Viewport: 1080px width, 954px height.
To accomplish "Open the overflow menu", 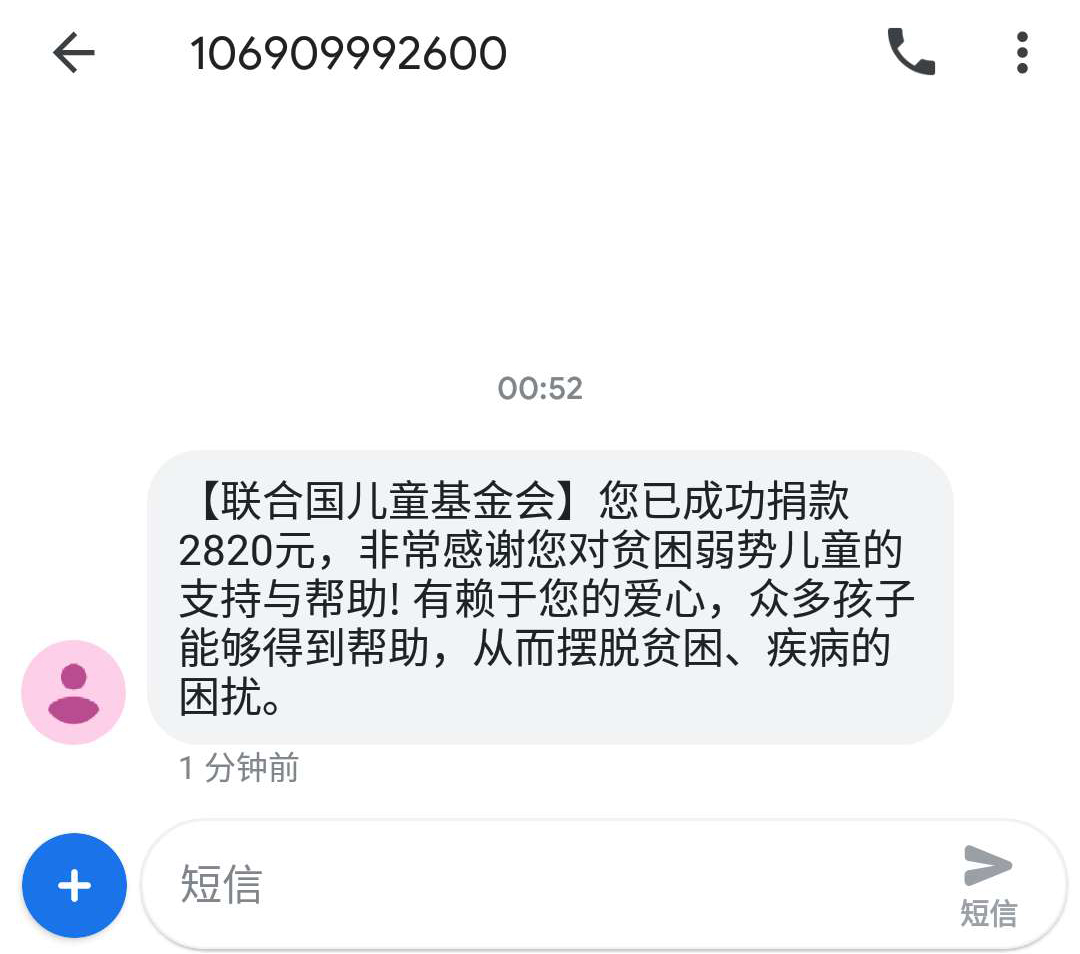I will pyautogui.click(x=1021, y=53).
